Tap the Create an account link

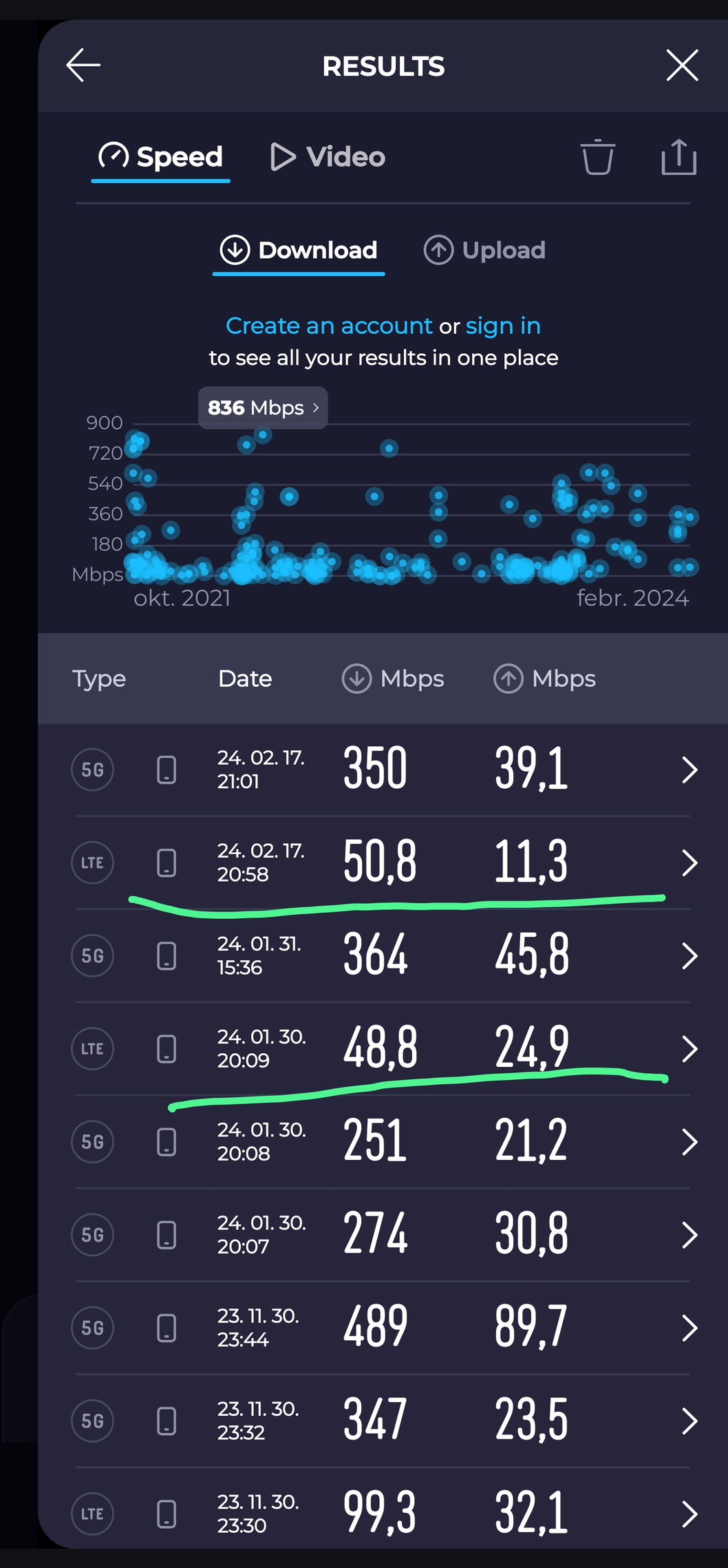point(329,326)
